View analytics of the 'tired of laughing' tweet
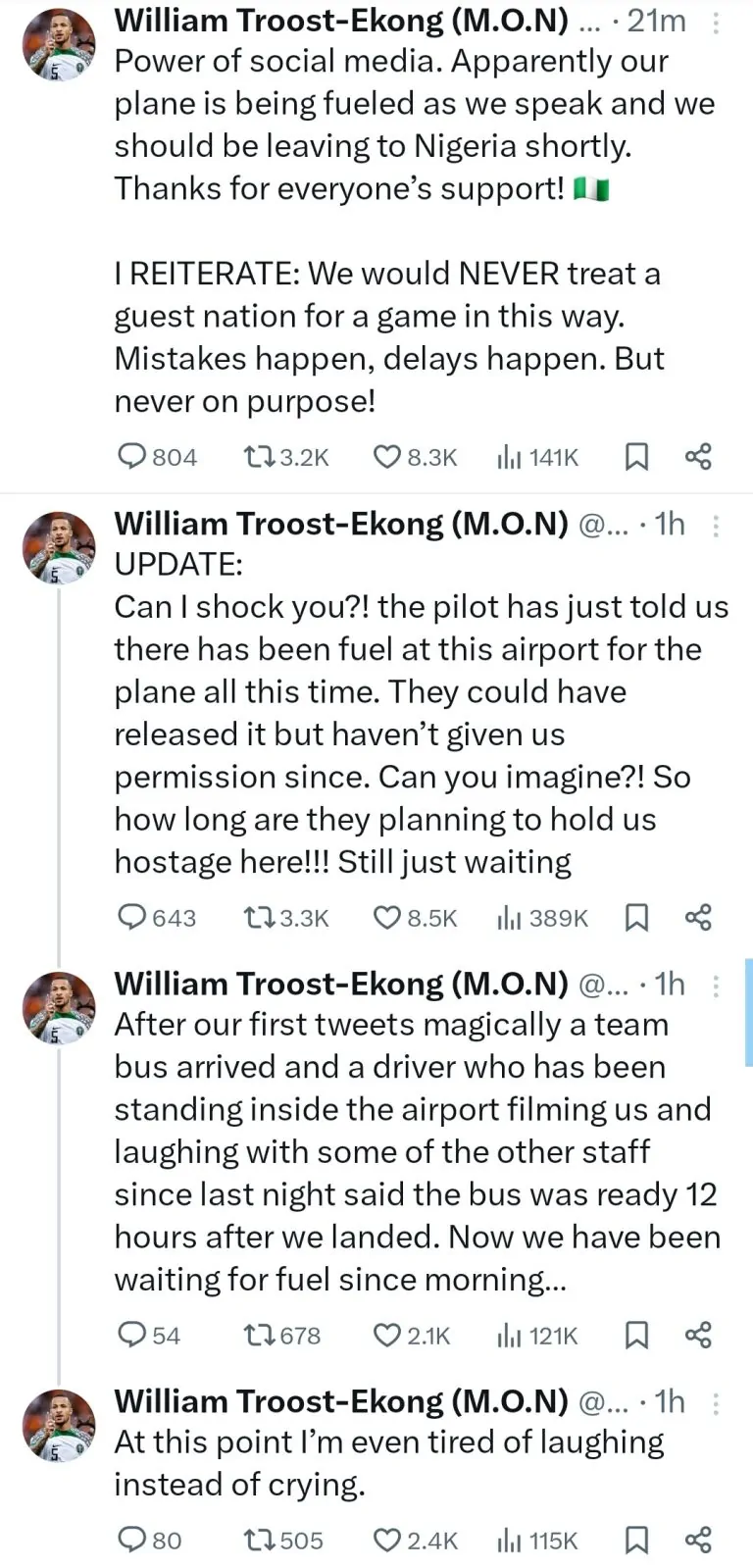Viewport: 753px width, 1568px height. tap(509, 1540)
